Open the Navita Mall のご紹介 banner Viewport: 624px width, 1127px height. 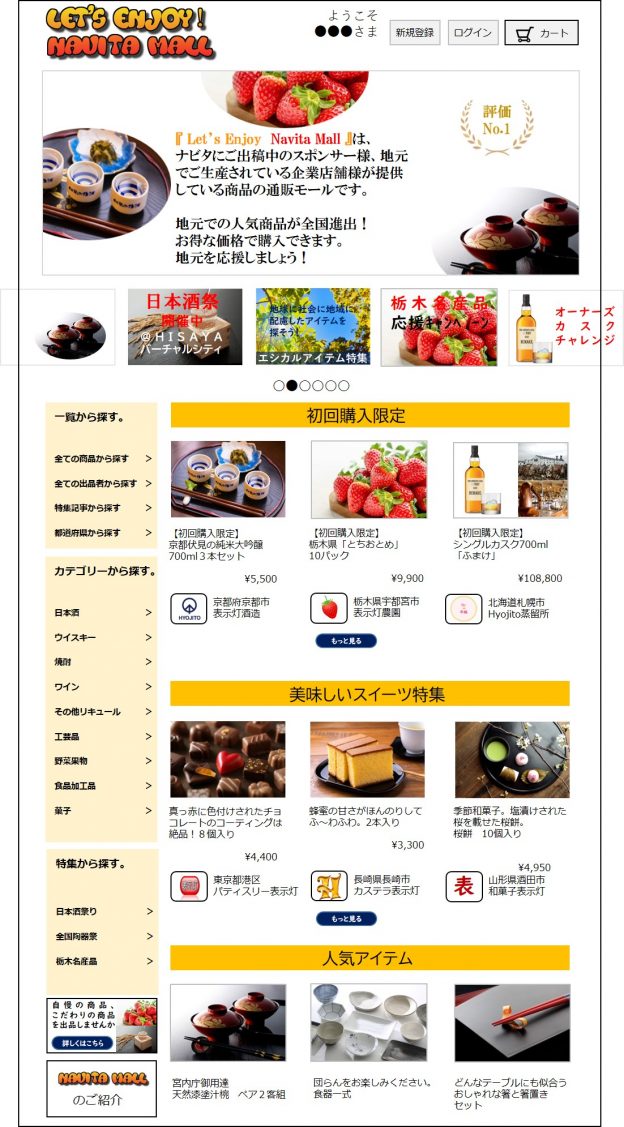tap(101, 1088)
